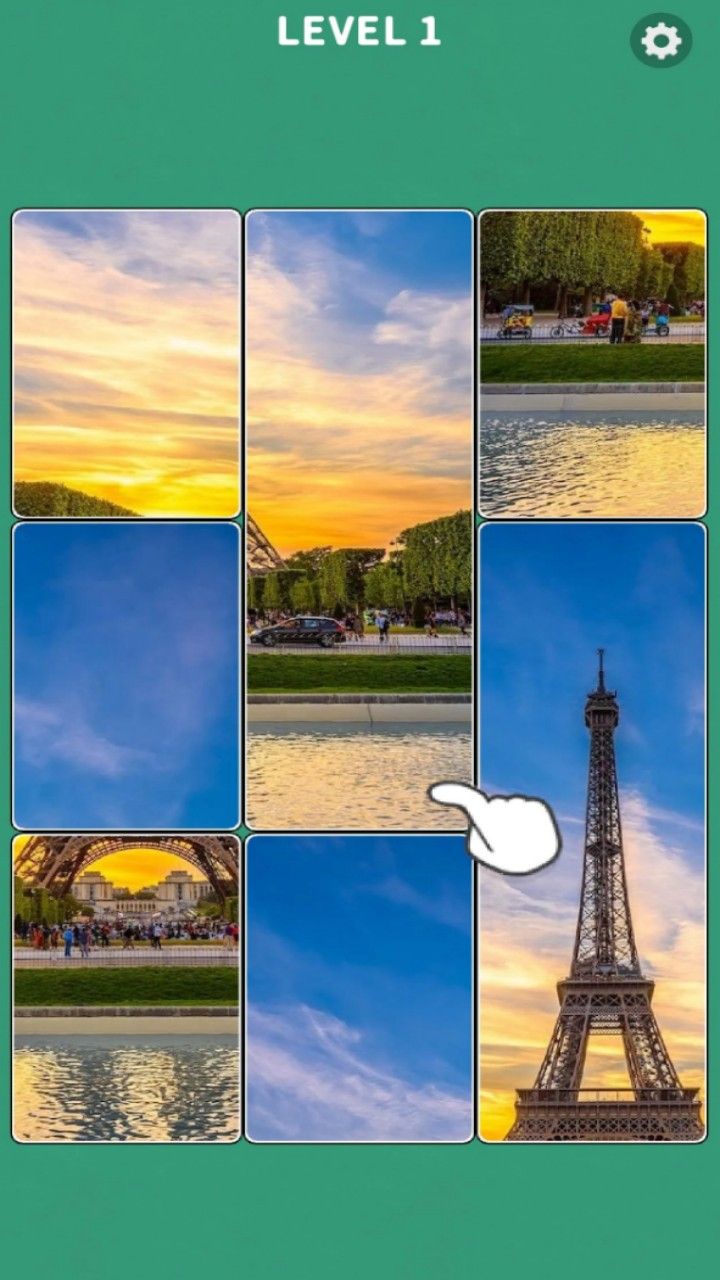Select the tile showing the crowd under the arch
720x1280 pixels.
(x=127, y=987)
